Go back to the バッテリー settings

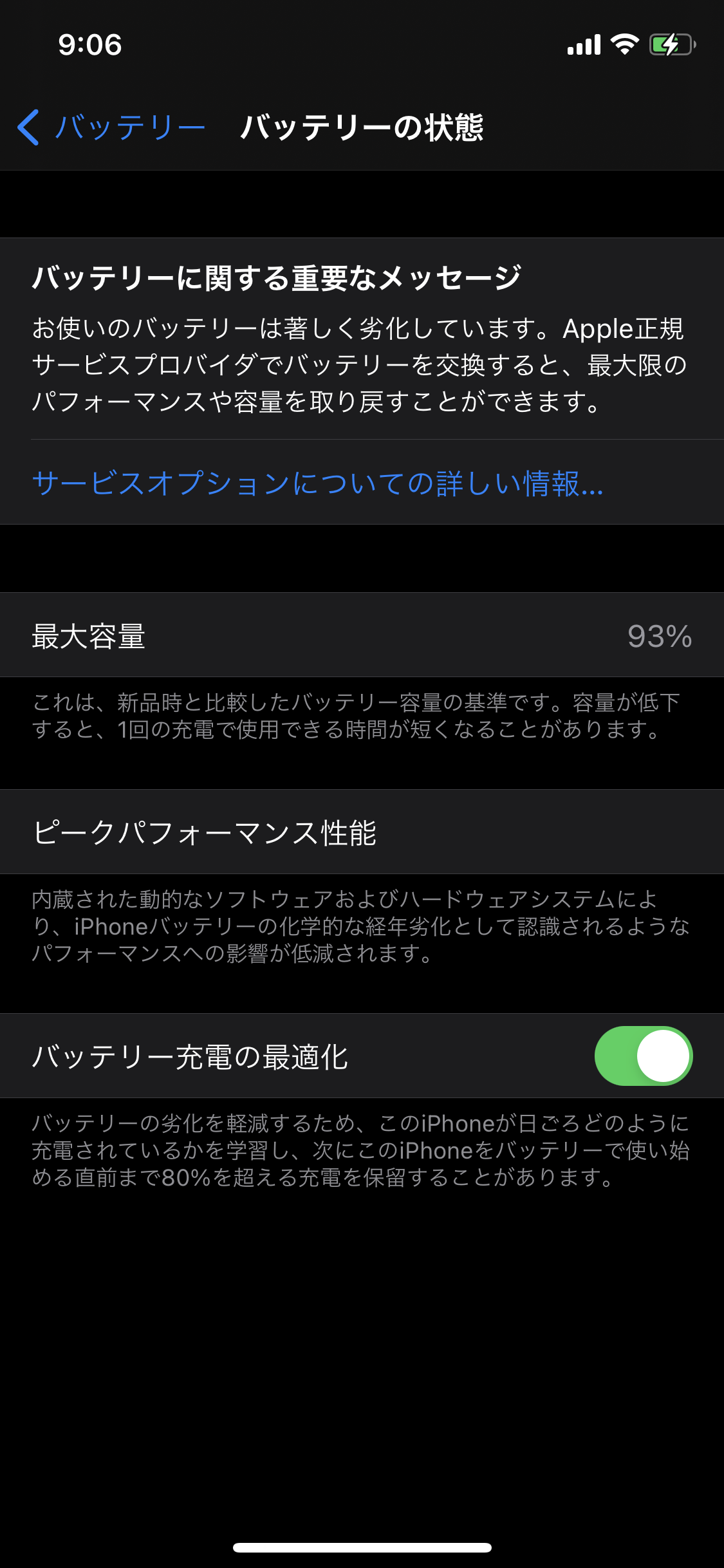point(111,127)
